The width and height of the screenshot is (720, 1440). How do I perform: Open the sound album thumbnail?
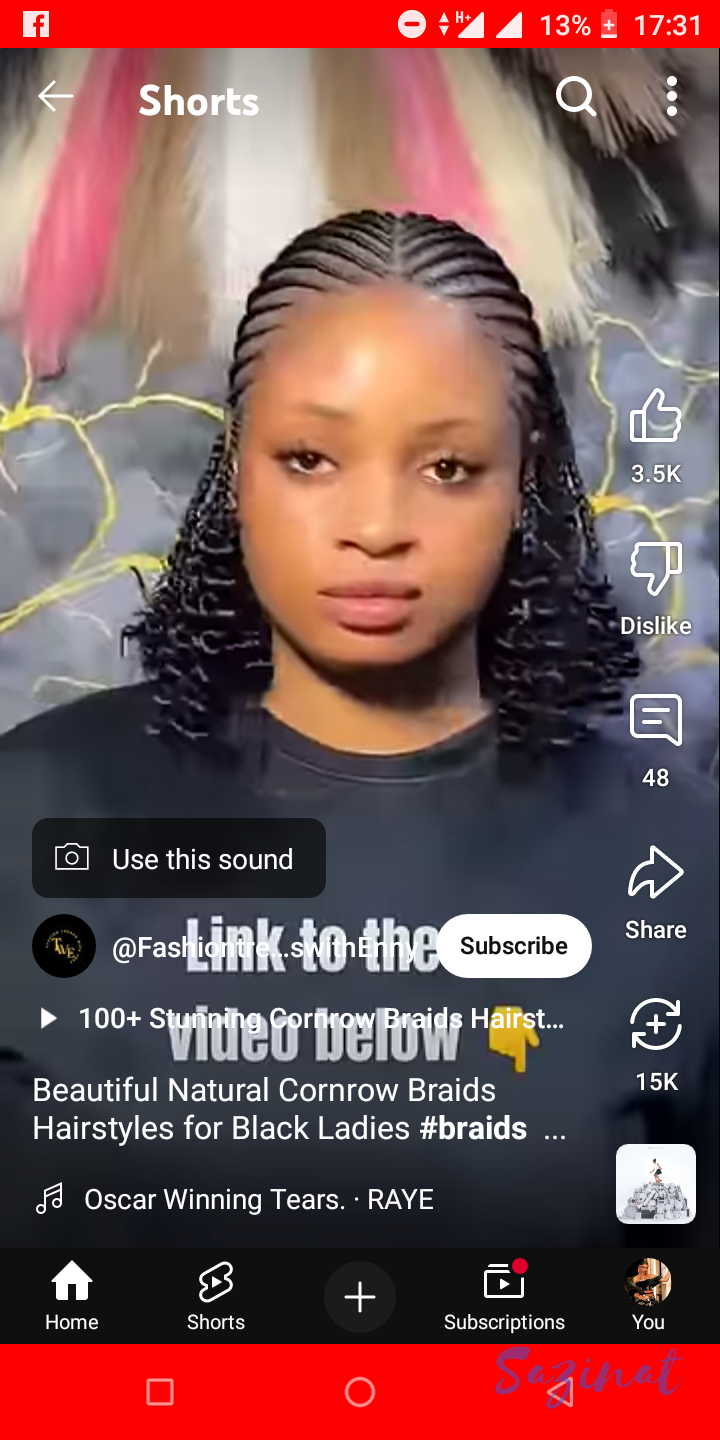[x=656, y=1184]
